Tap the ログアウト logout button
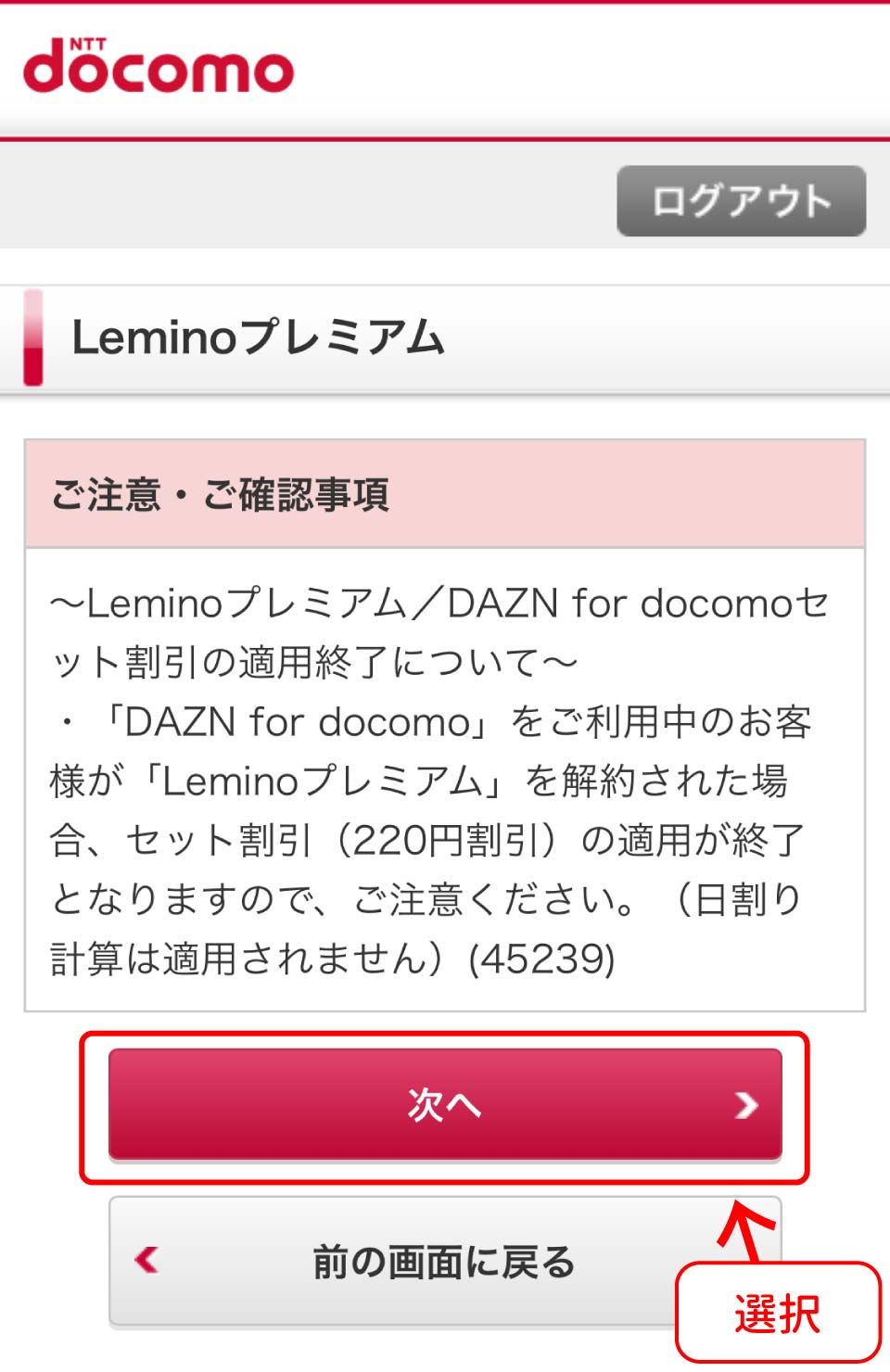The image size is (890, 1372). point(741,201)
